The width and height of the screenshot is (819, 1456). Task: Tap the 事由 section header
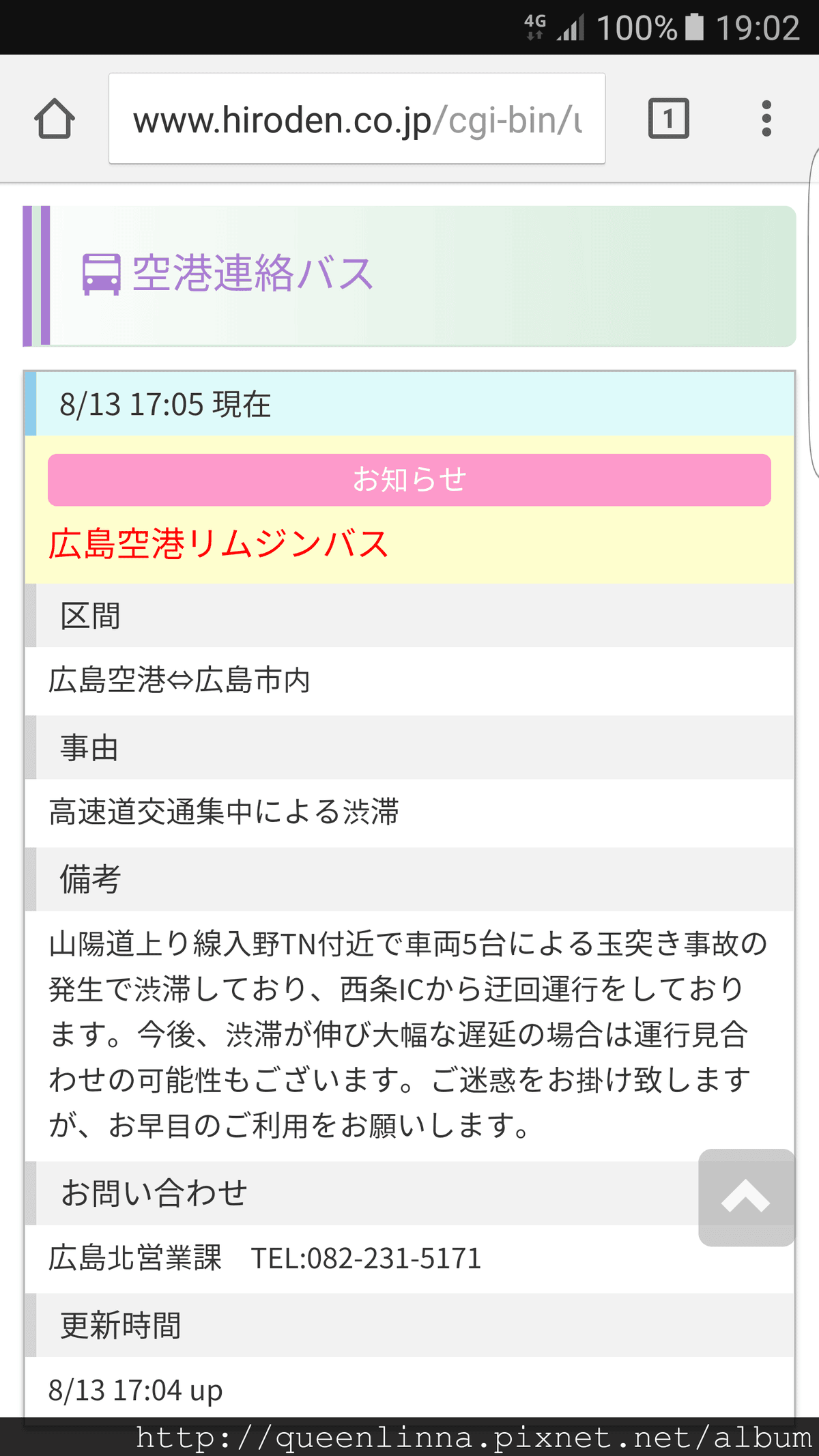point(89,748)
